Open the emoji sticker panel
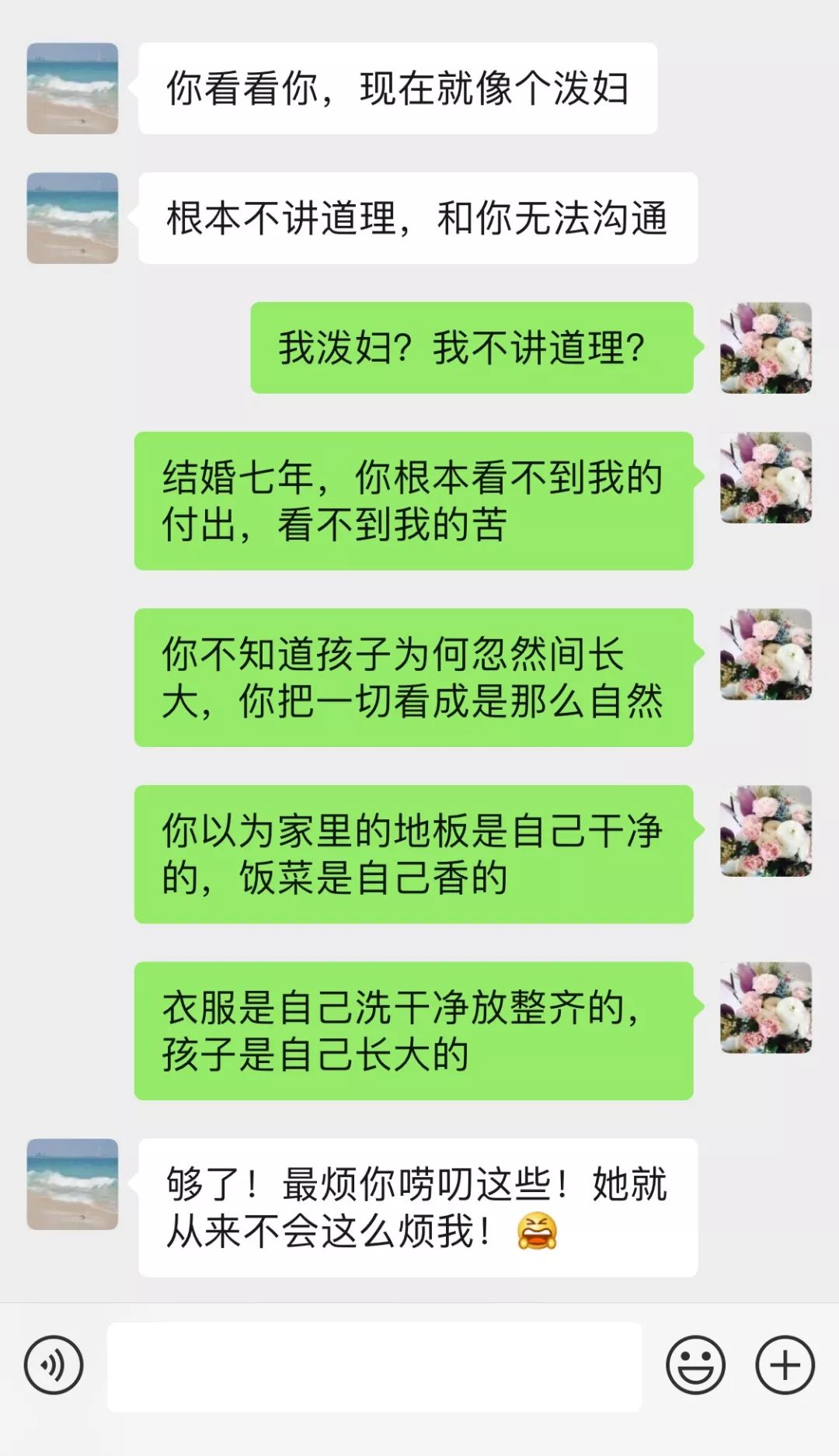The image size is (839, 1456). pos(695,1365)
